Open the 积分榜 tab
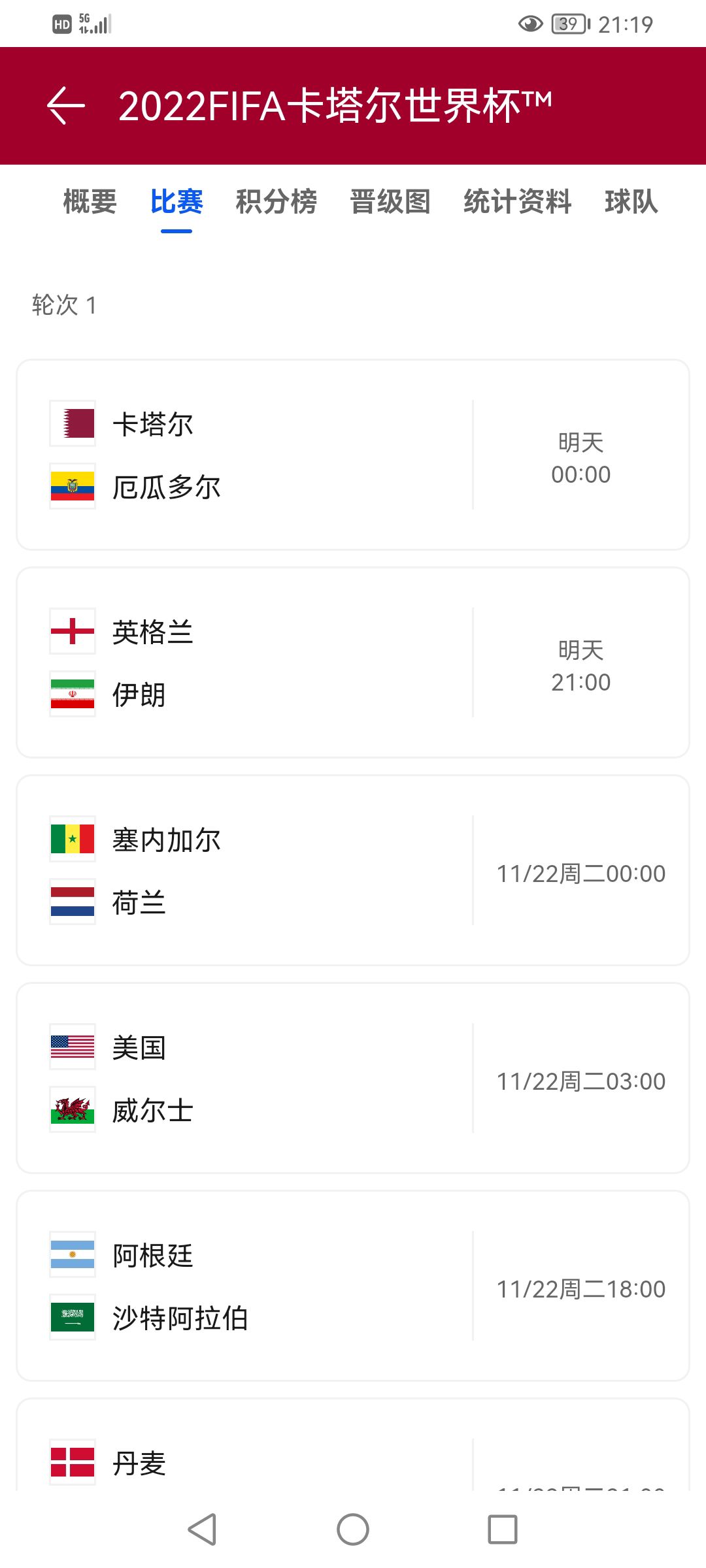This screenshot has height=1568, width=706. tap(277, 201)
